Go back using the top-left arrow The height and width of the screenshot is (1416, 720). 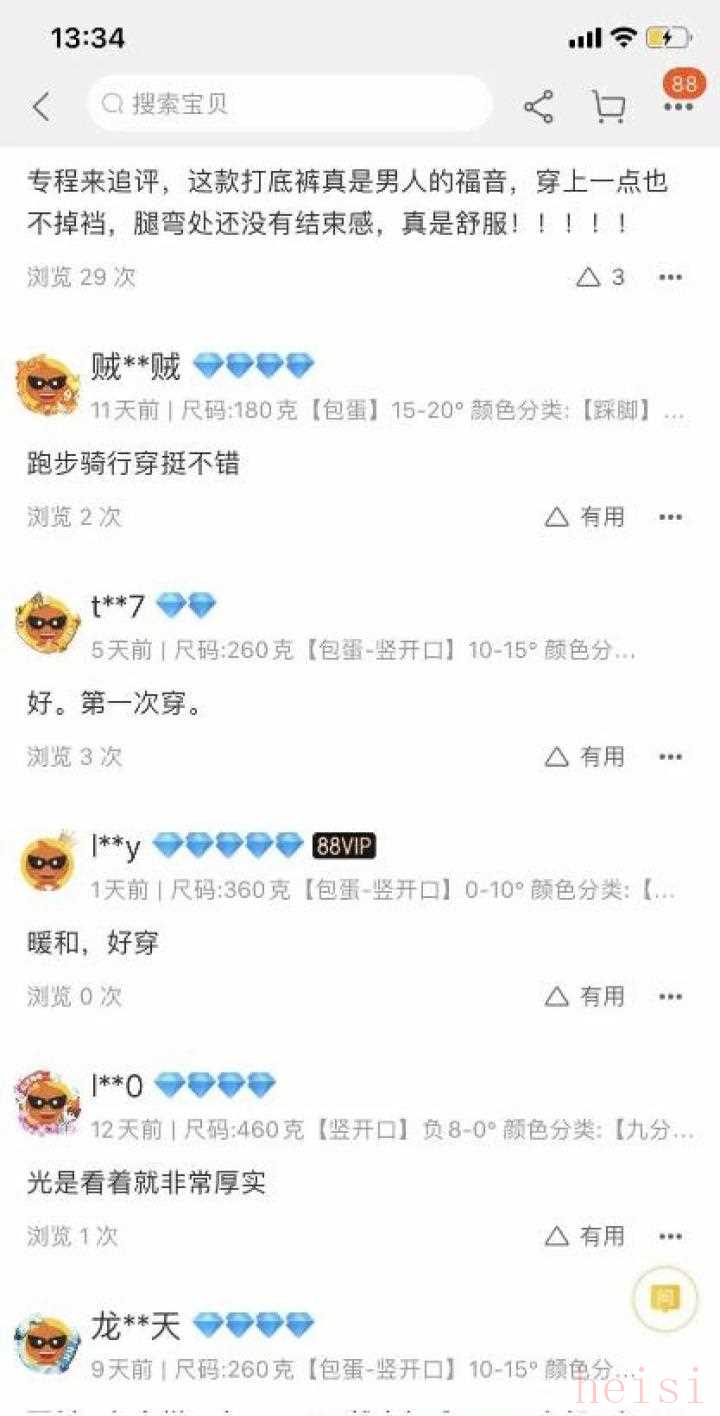[x=41, y=106]
